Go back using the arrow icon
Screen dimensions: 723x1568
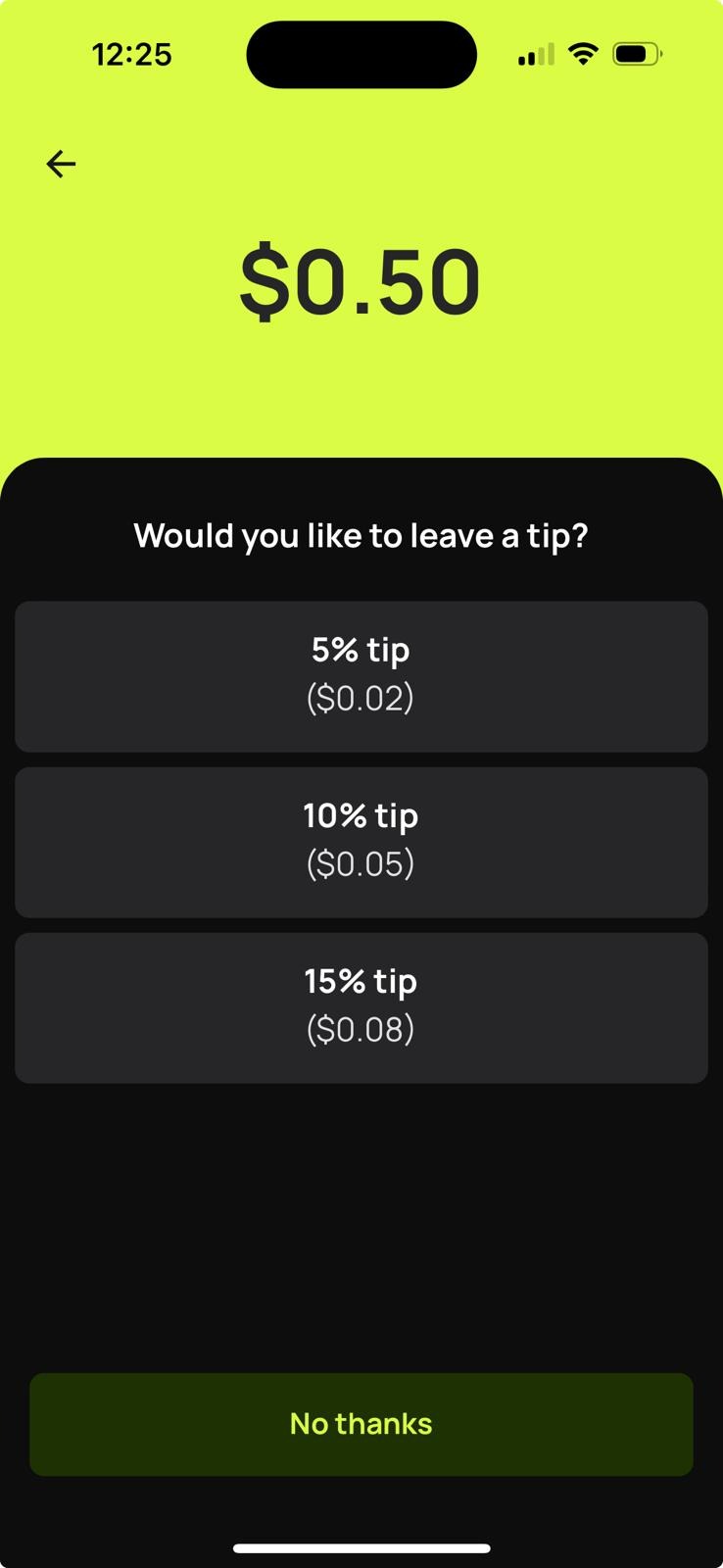click(x=61, y=164)
